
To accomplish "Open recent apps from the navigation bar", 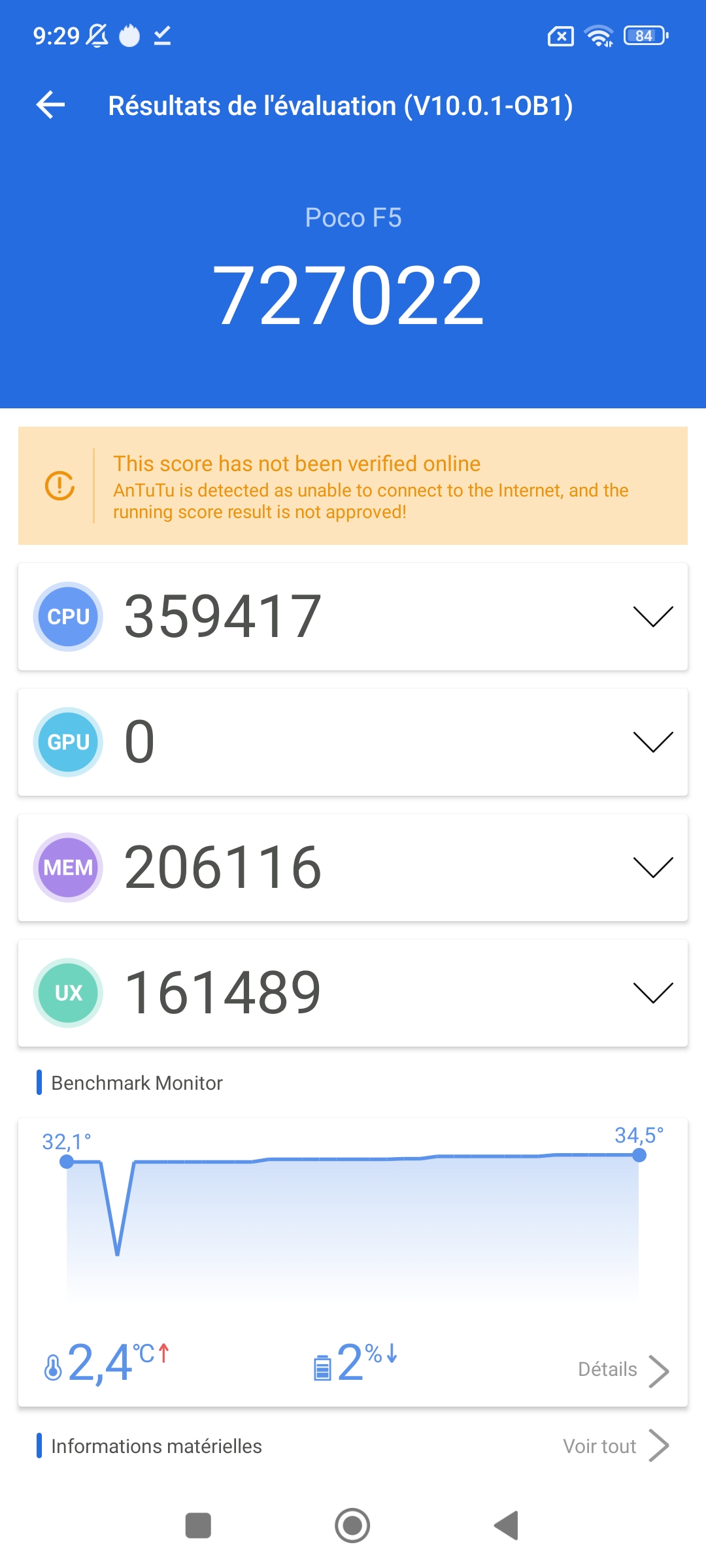I will coord(198,1526).
